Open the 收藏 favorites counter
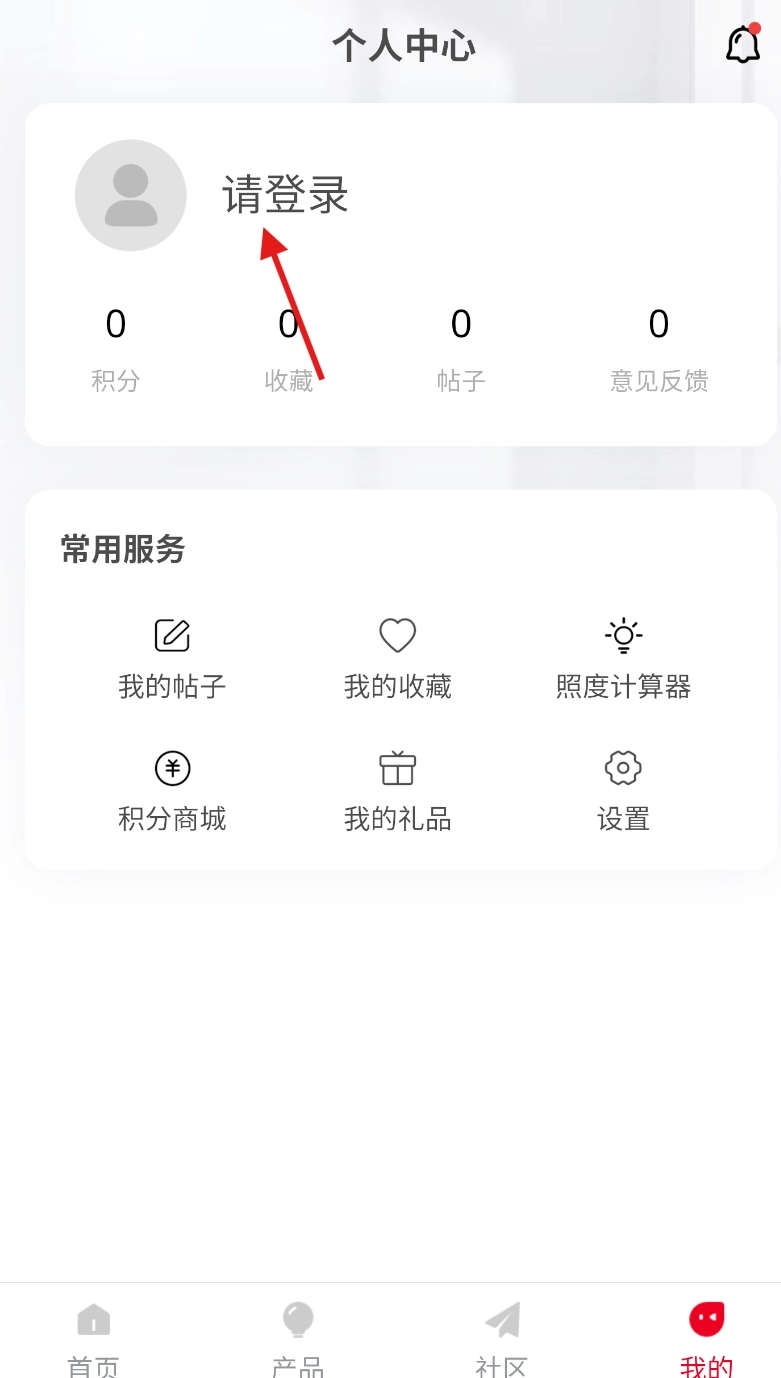The image size is (781, 1378). click(x=288, y=348)
